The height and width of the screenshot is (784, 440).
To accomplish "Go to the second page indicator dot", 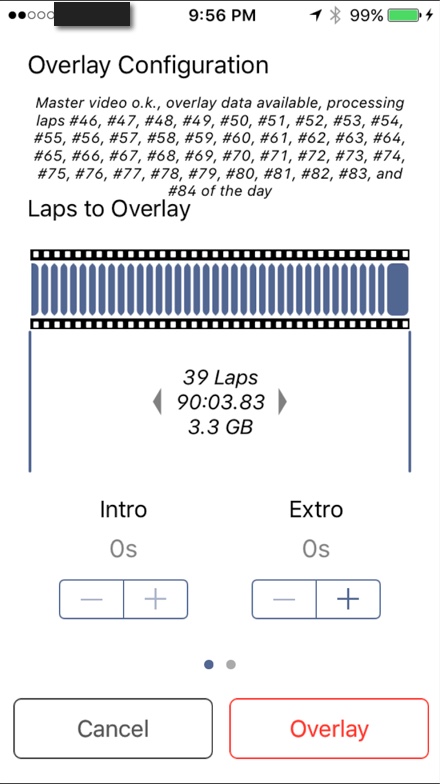I will point(230,664).
